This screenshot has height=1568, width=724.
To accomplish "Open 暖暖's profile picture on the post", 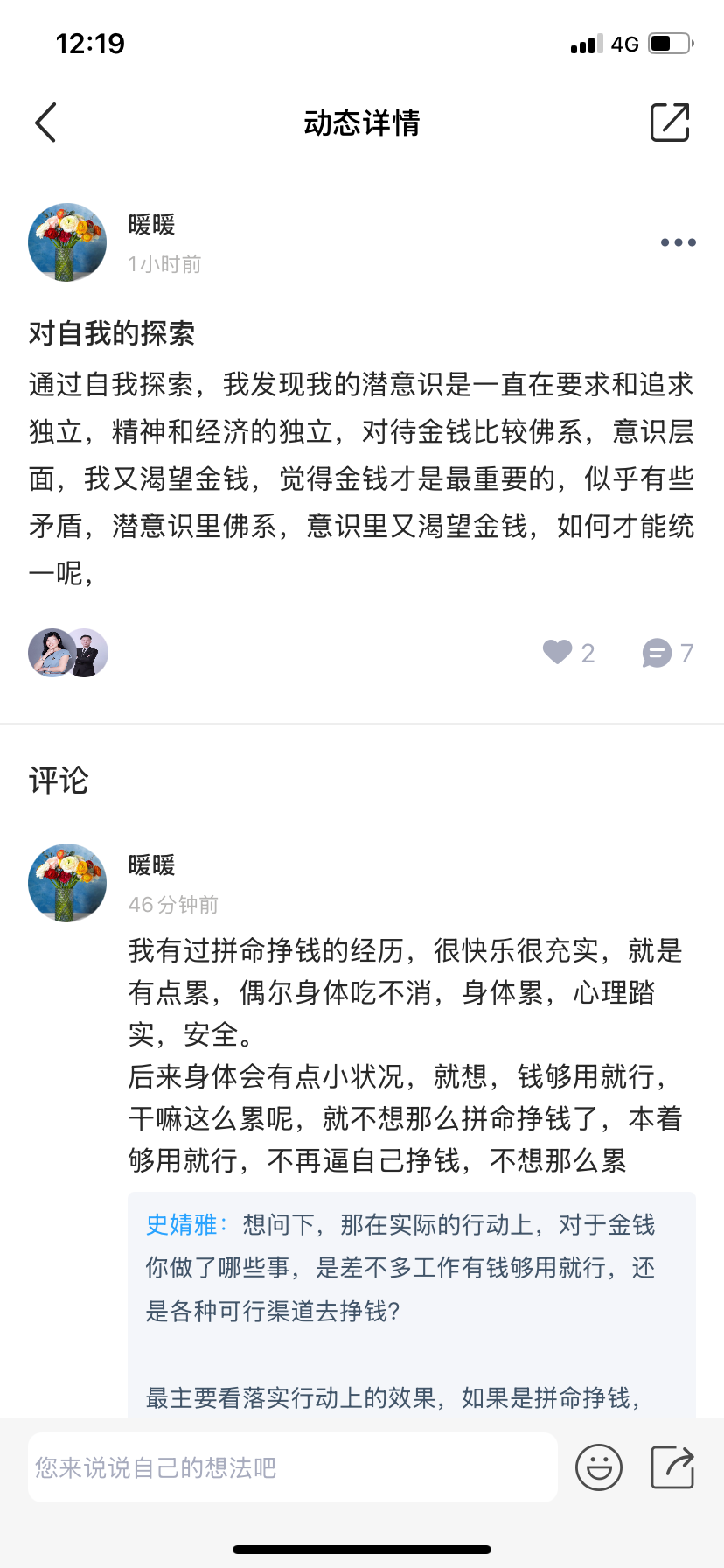I will click(x=67, y=242).
